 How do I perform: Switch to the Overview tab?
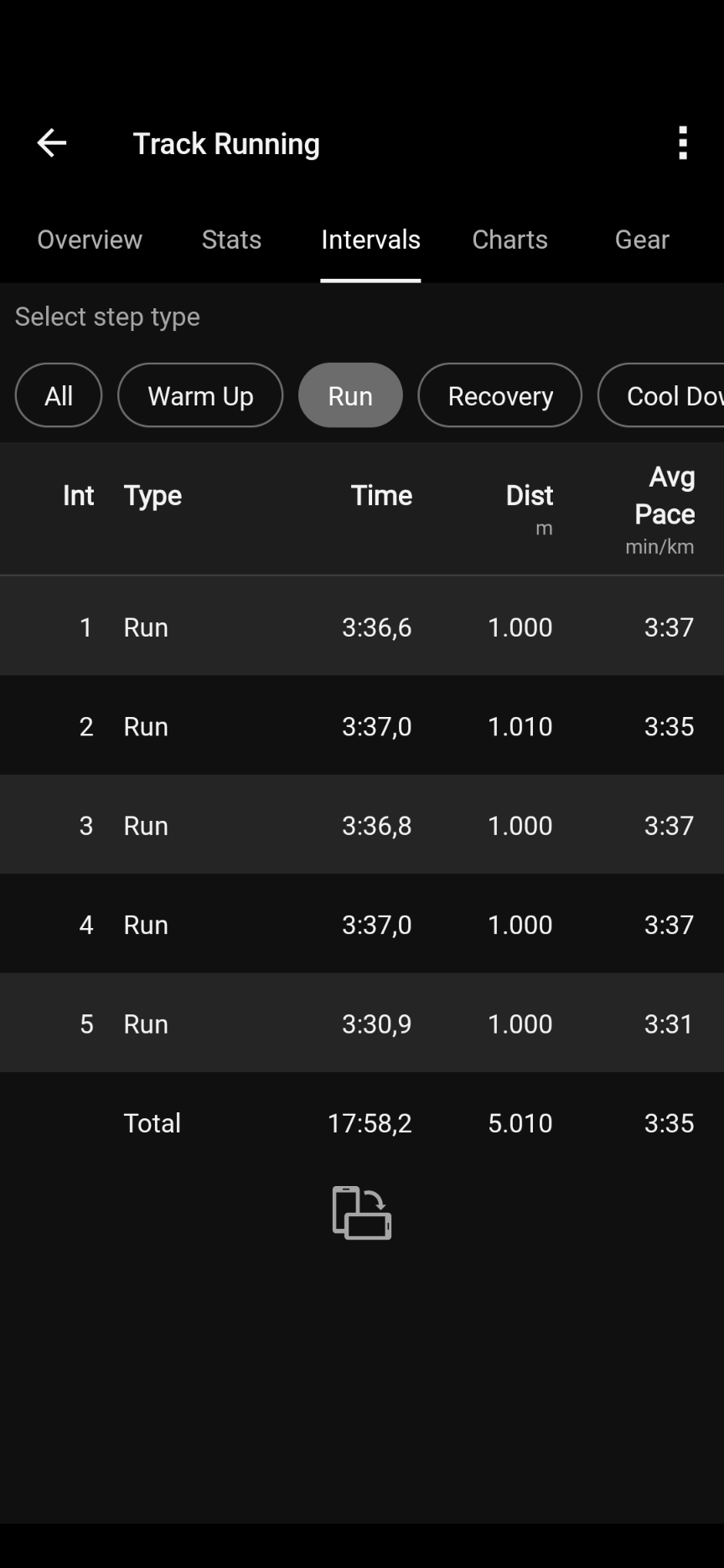pyautogui.click(x=90, y=240)
